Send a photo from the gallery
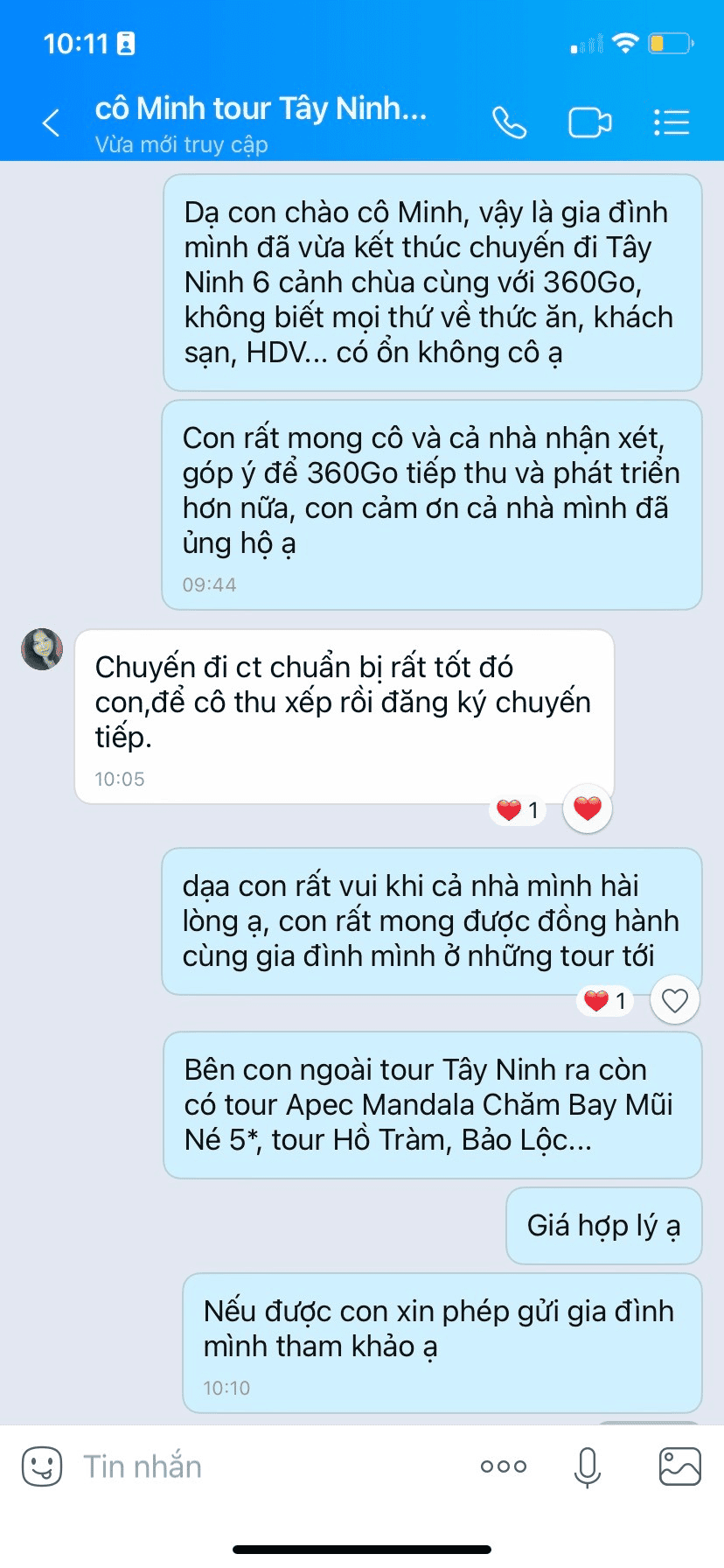 [x=679, y=1466]
